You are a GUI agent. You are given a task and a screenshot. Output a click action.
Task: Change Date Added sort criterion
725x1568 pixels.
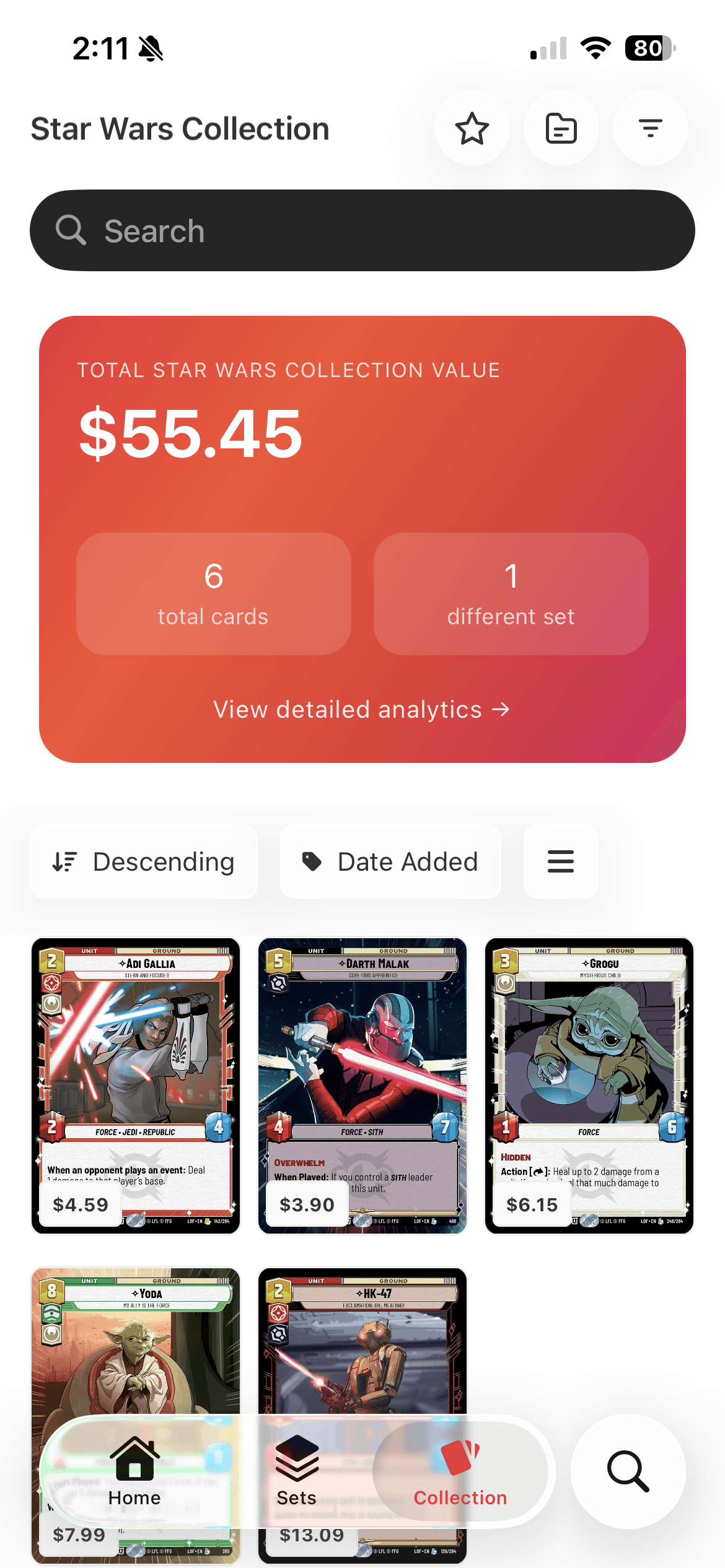pos(390,861)
